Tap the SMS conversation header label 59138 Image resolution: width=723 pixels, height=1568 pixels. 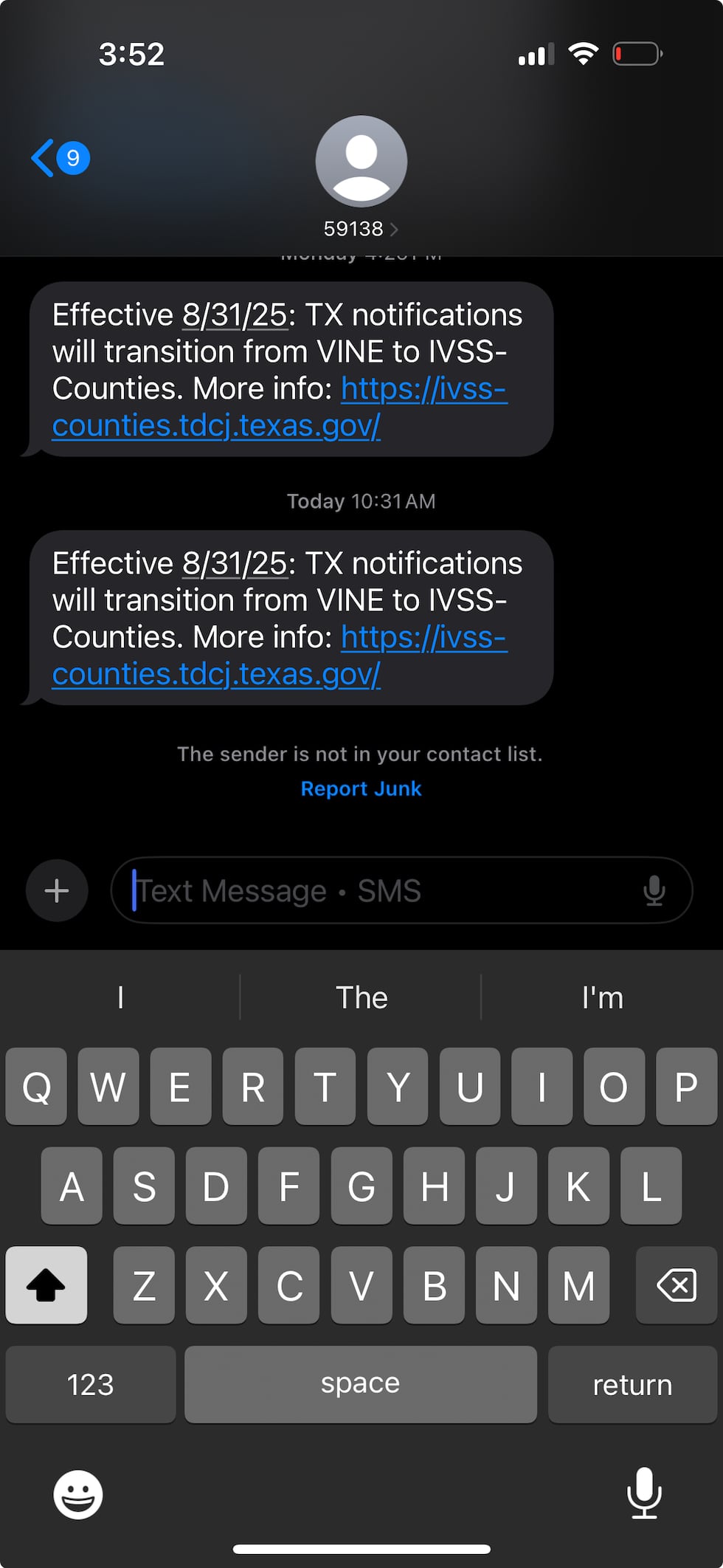click(355, 229)
